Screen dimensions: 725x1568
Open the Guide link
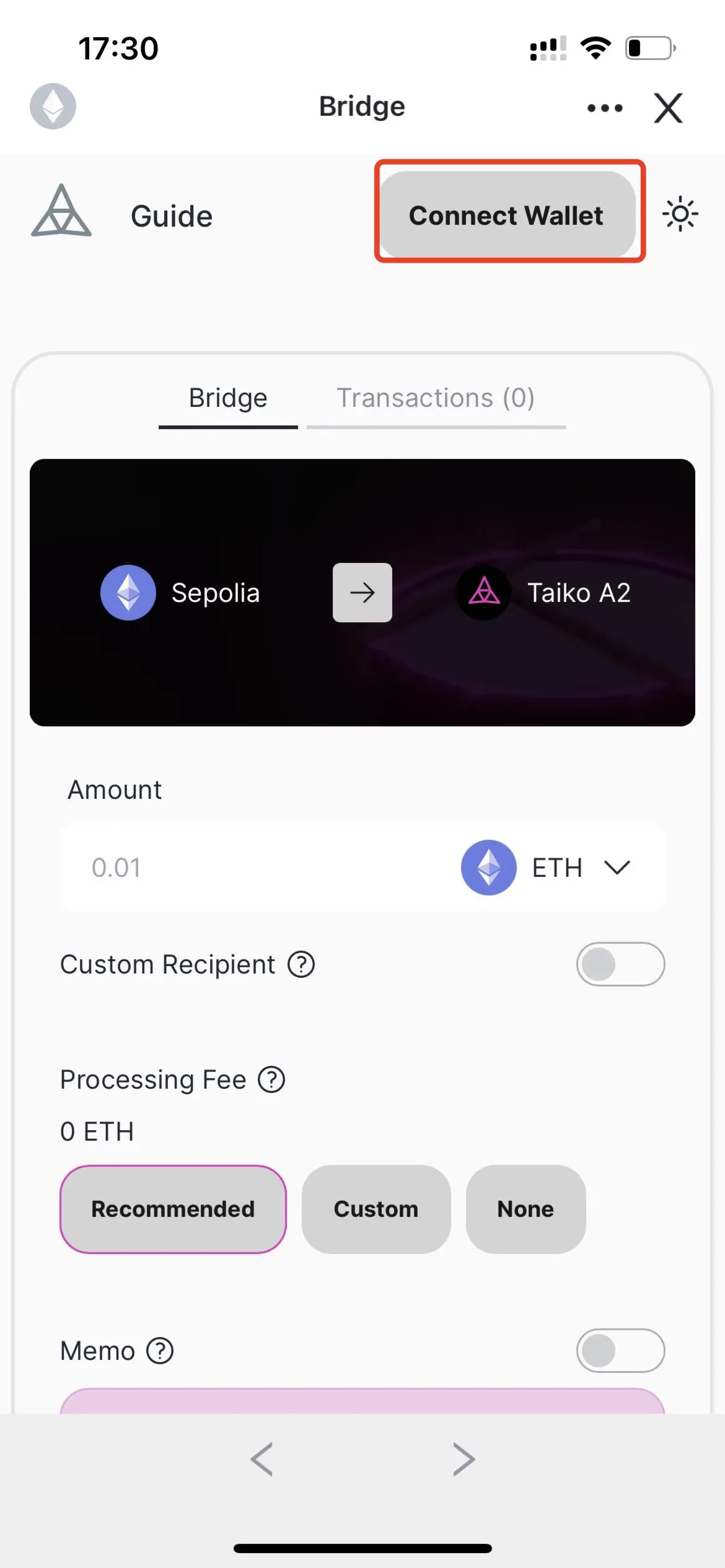click(x=172, y=216)
